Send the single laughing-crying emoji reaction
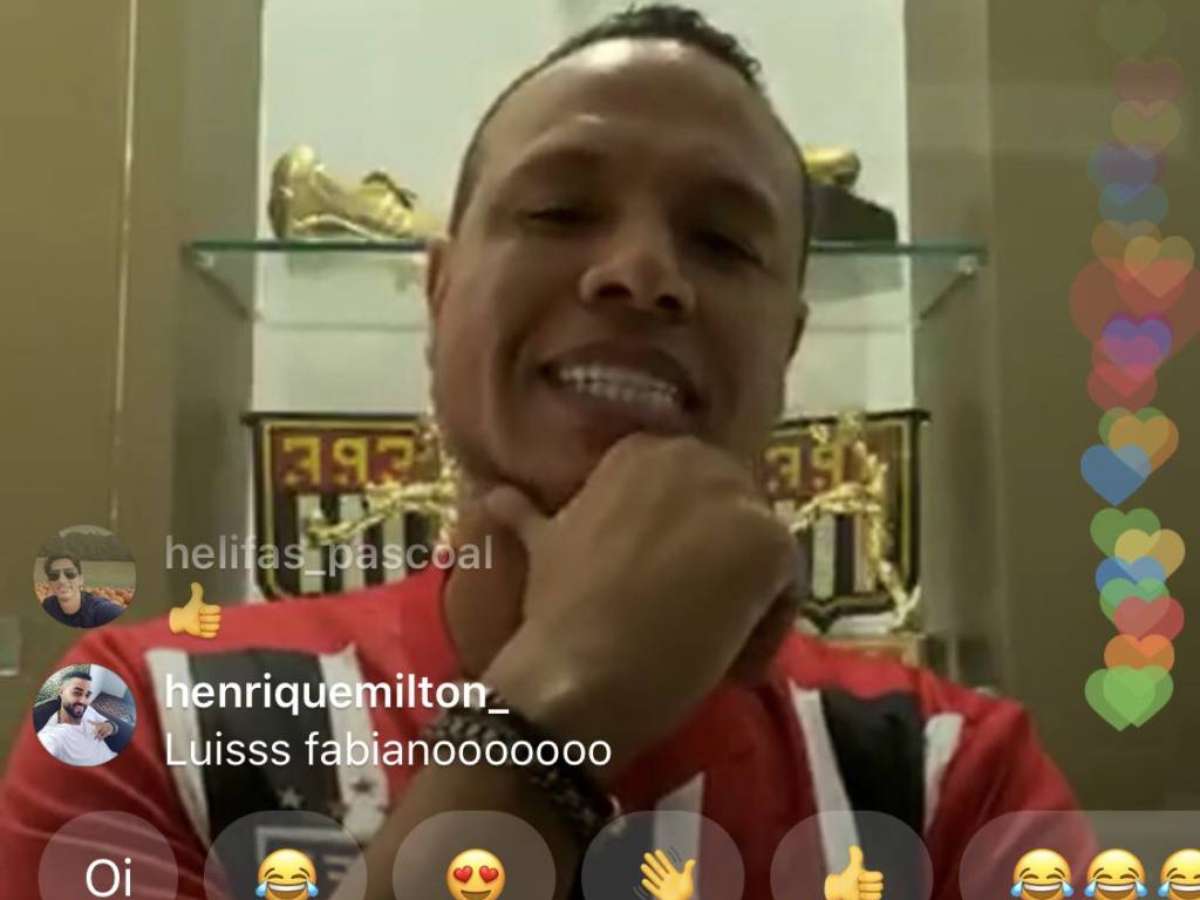Screen dimensions: 1200x900 click(x=286, y=872)
